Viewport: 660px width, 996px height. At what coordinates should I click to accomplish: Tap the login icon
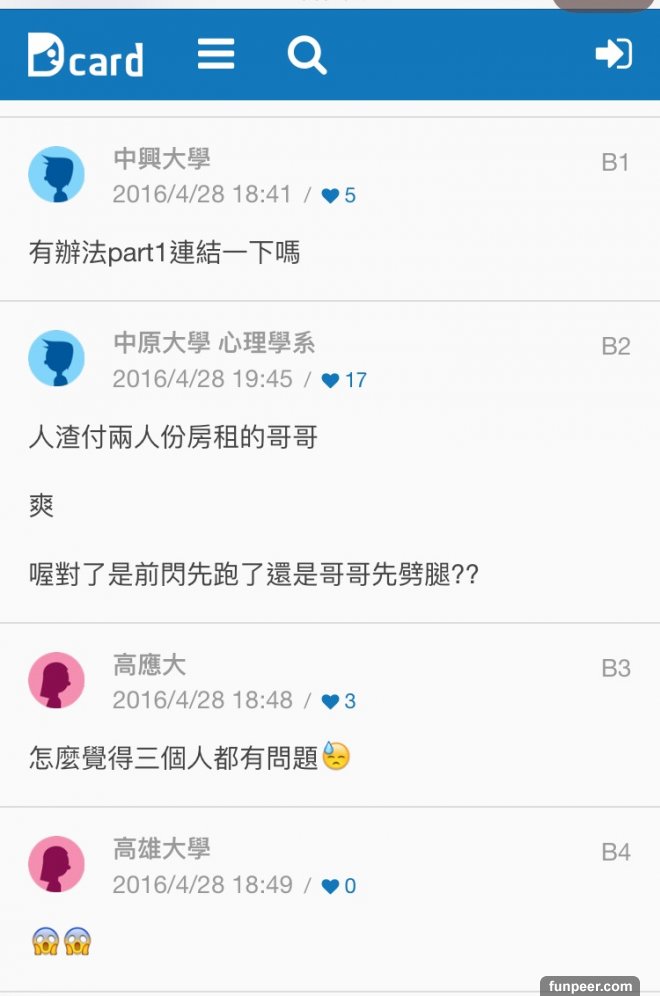point(613,54)
